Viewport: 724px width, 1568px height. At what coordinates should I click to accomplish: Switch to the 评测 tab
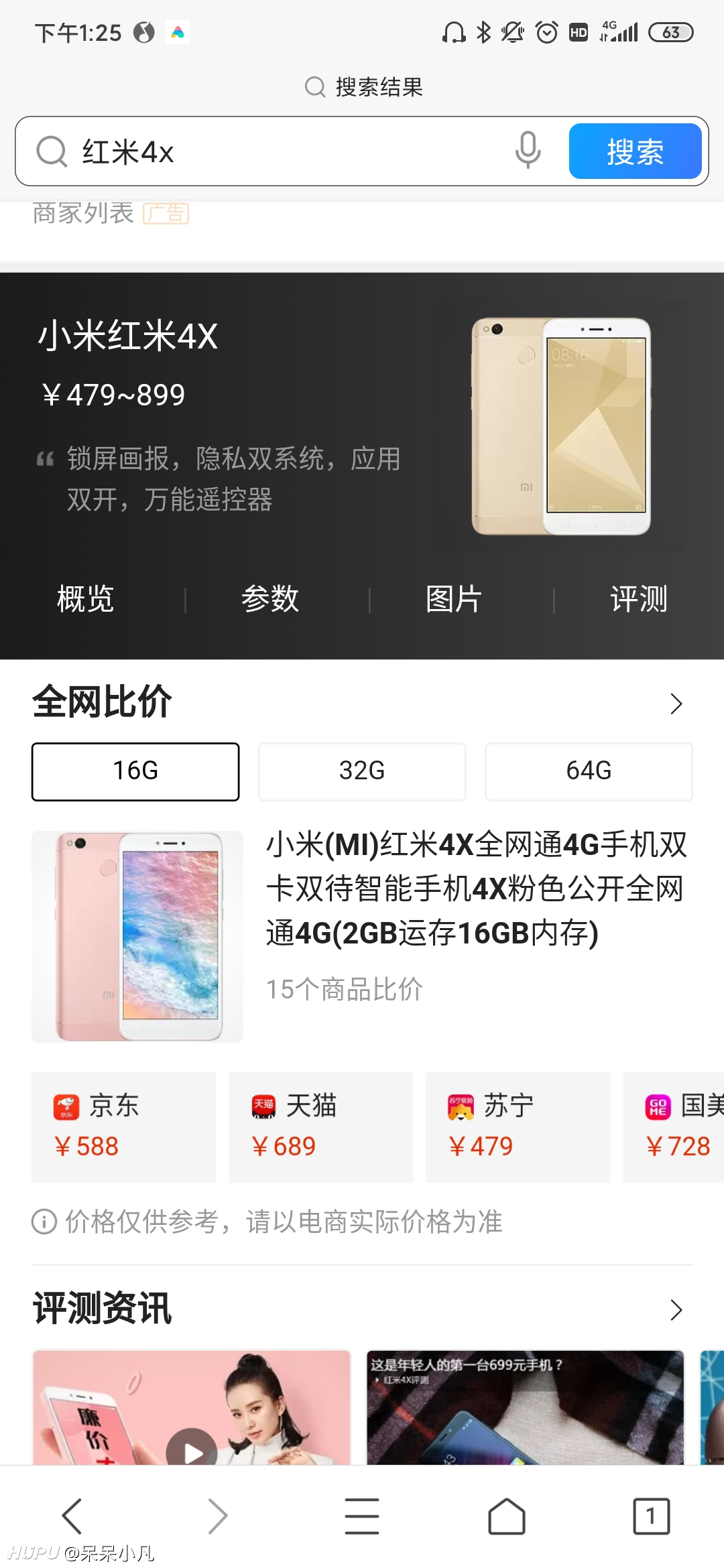(638, 598)
